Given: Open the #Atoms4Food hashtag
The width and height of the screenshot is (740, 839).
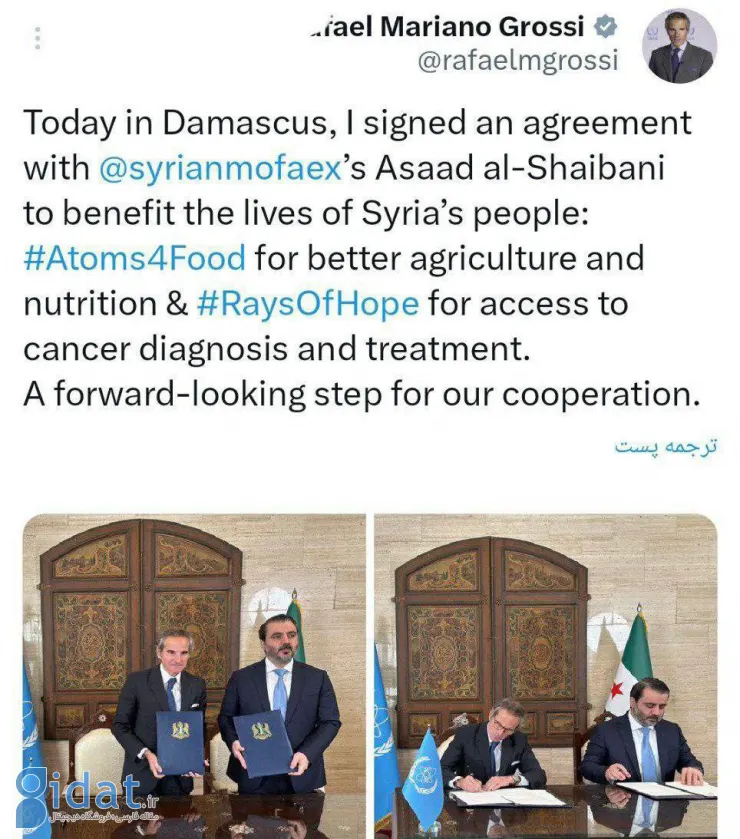Looking at the screenshot, I should (x=134, y=258).
